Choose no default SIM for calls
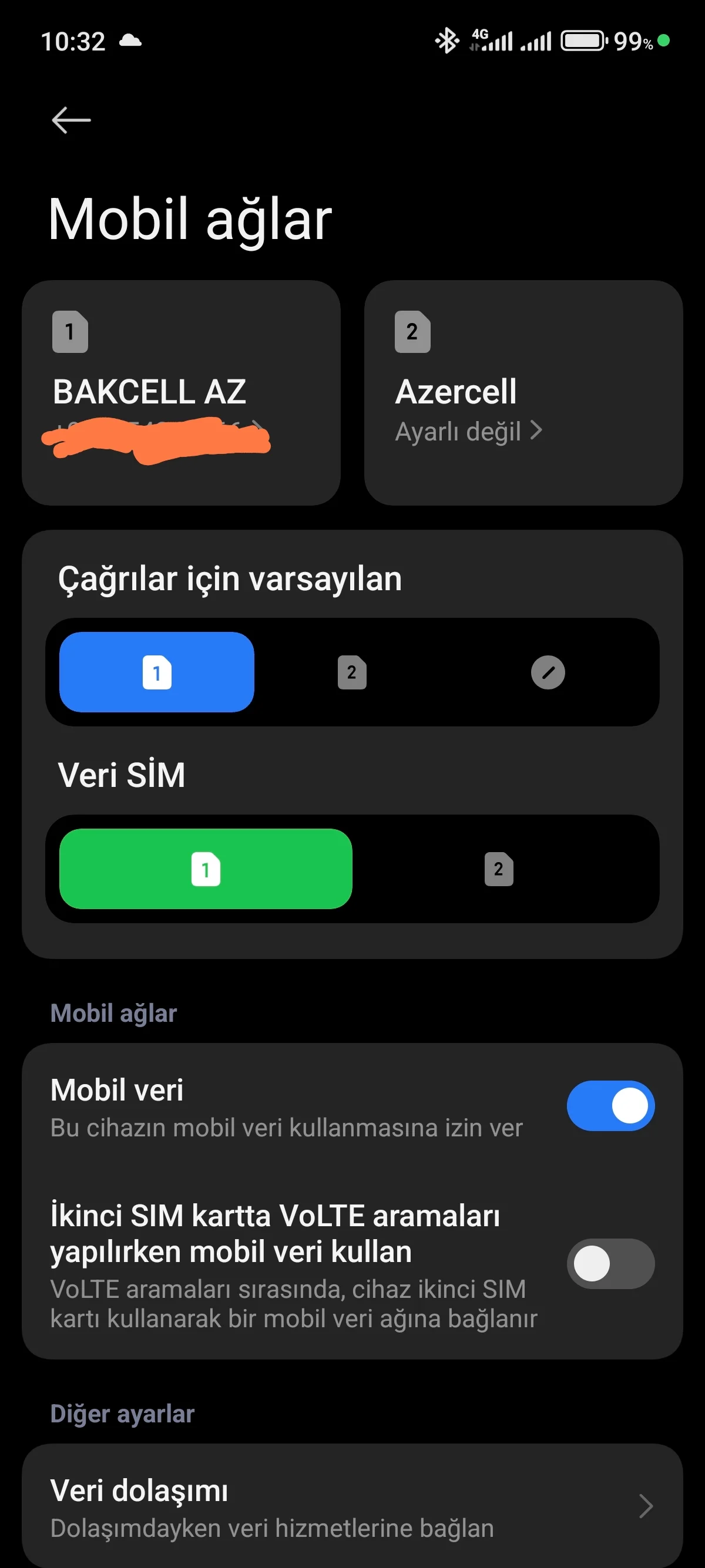This screenshot has height=1568, width=705. point(548,672)
